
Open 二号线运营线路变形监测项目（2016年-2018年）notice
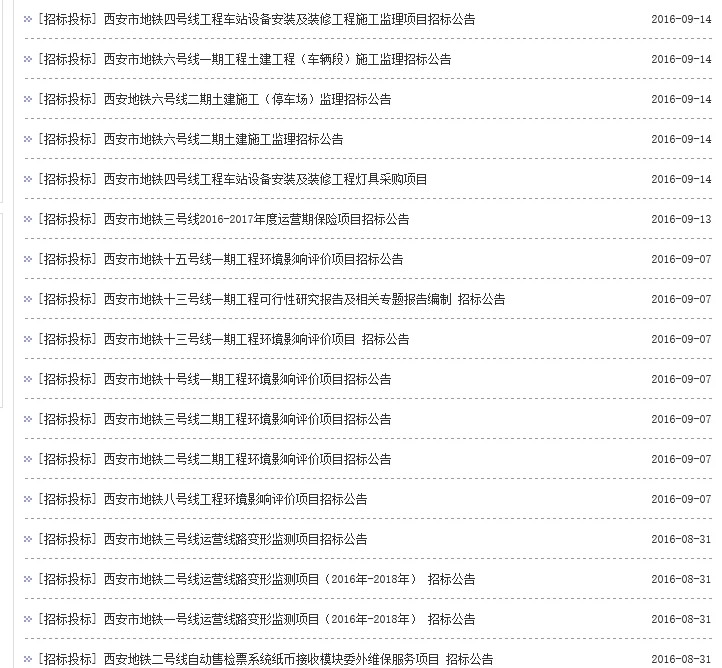click(289, 579)
